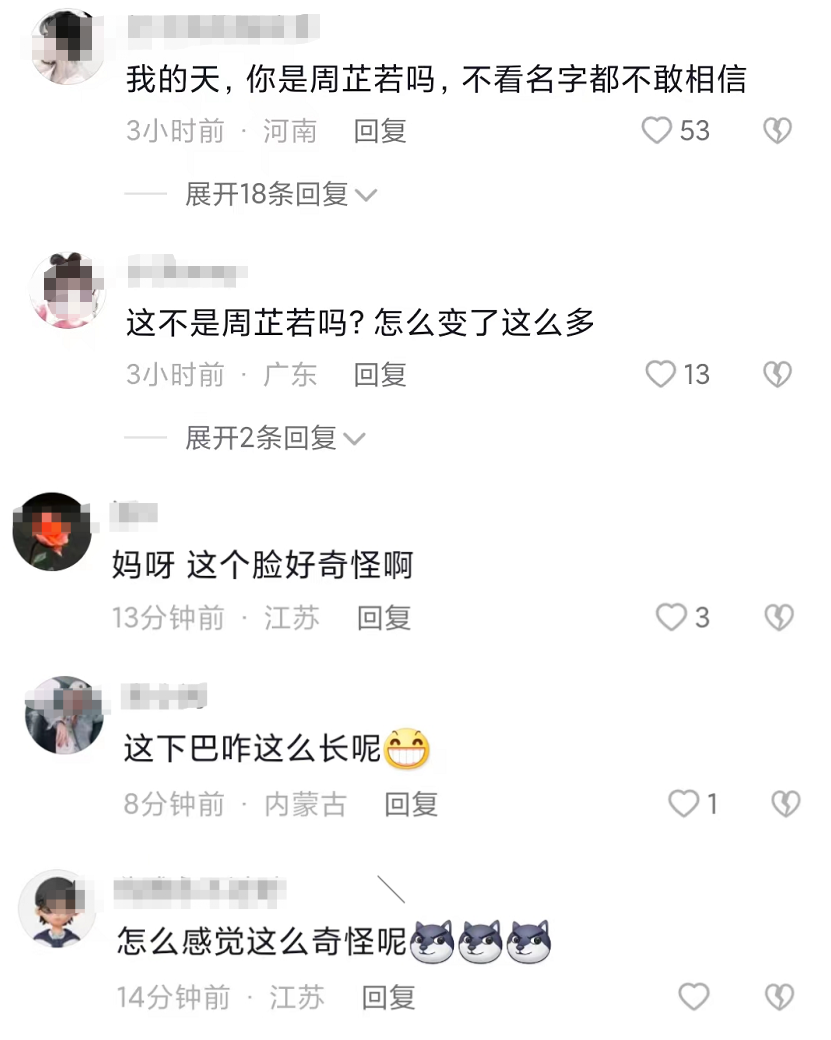The image size is (831, 1040).
Task: Like the comment "这下巴咋这么长呢"
Action: pos(683,804)
